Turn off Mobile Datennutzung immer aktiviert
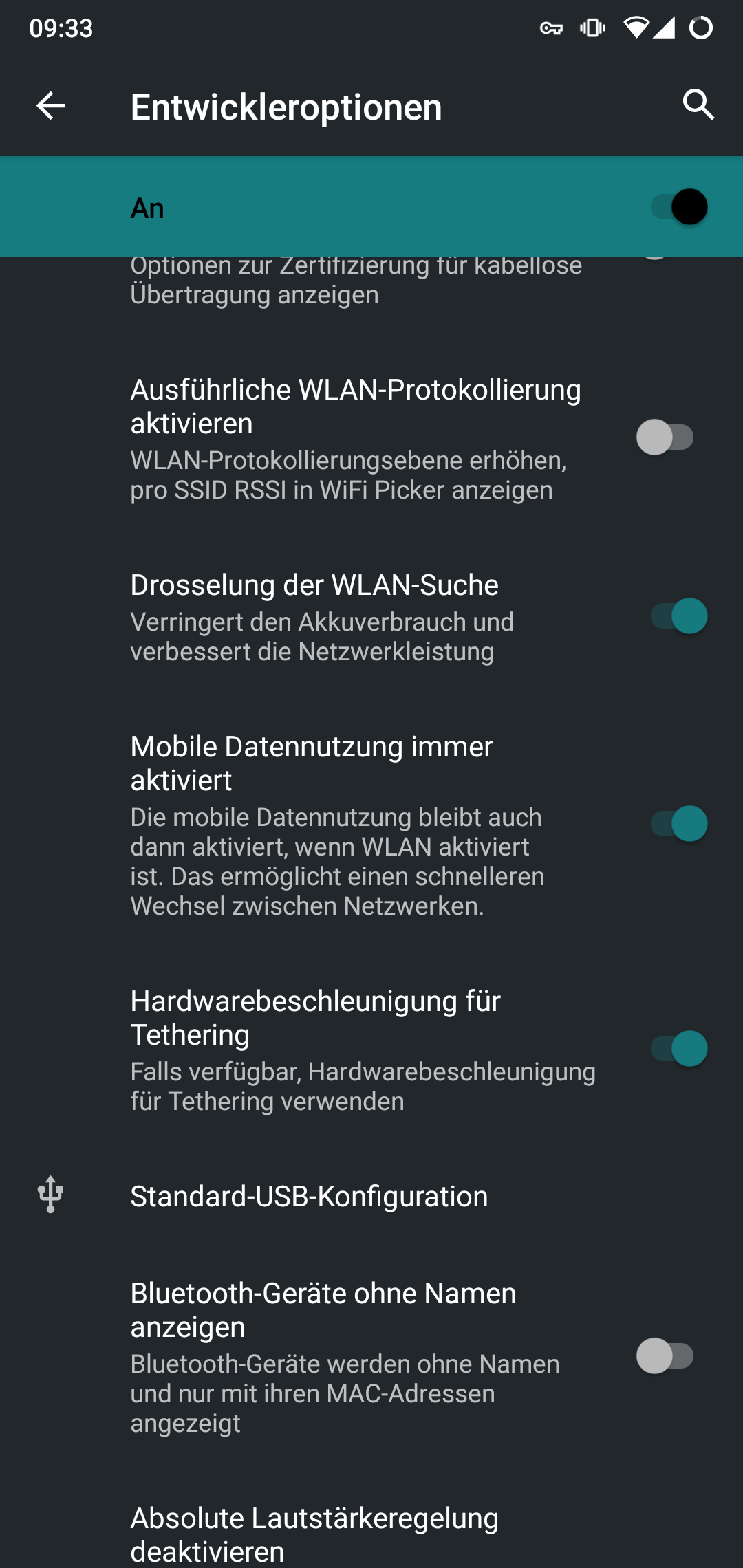Screen dimensions: 743x1568 tap(679, 824)
